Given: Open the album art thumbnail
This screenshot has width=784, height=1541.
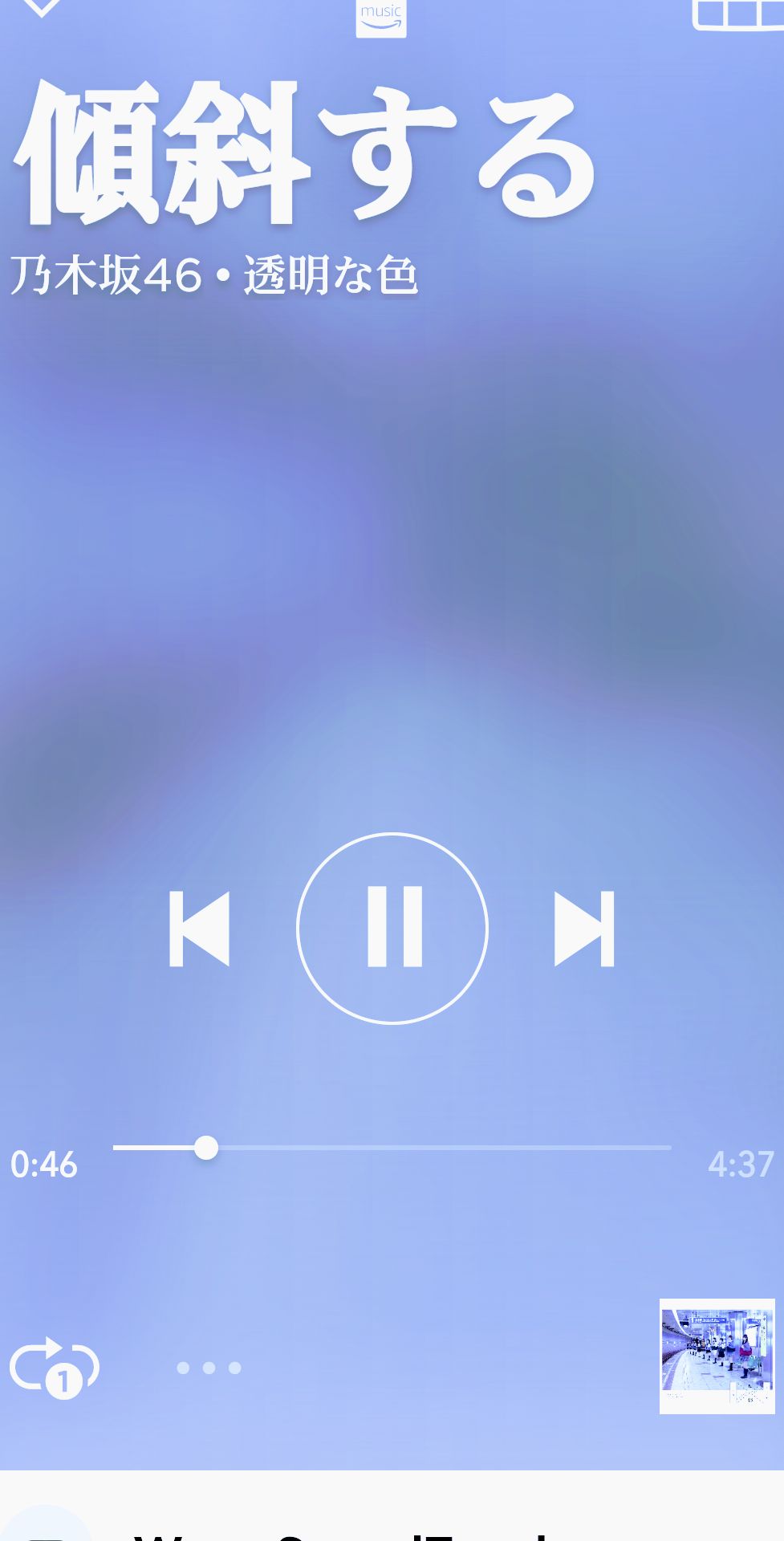Looking at the screenshot, I should click(717, 1356).
